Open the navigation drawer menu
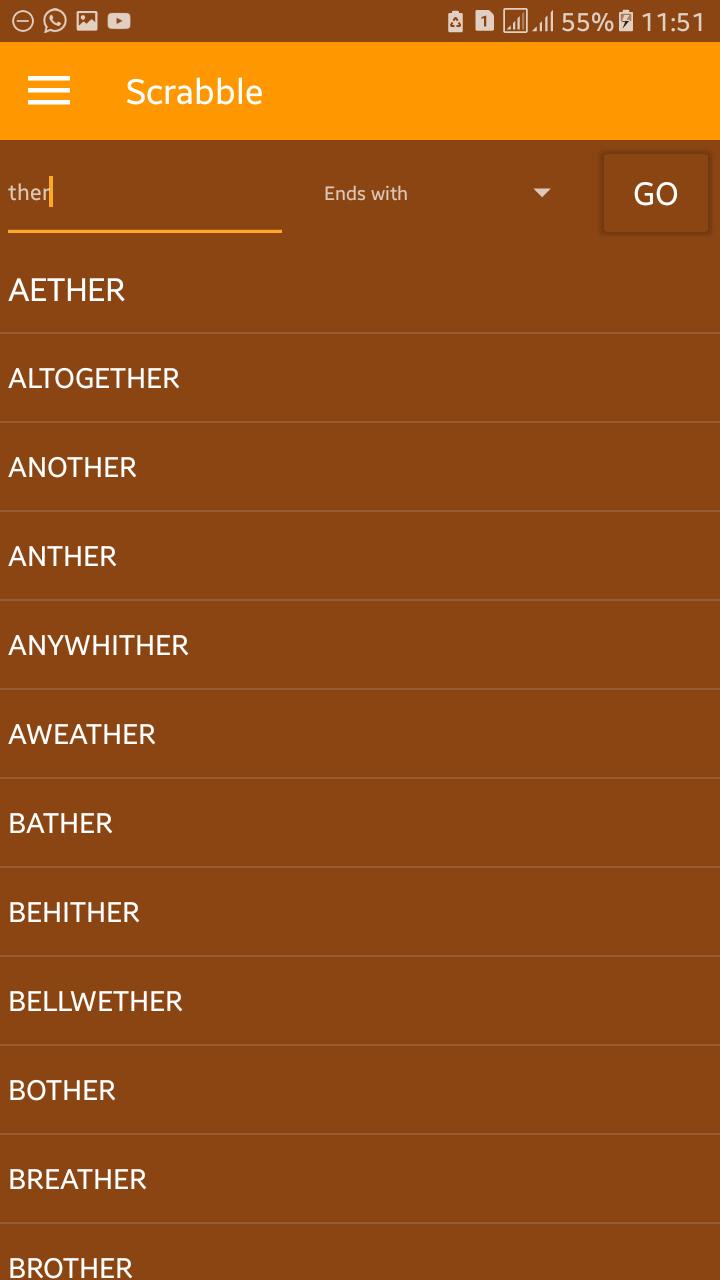 click(x=47, y=91)
